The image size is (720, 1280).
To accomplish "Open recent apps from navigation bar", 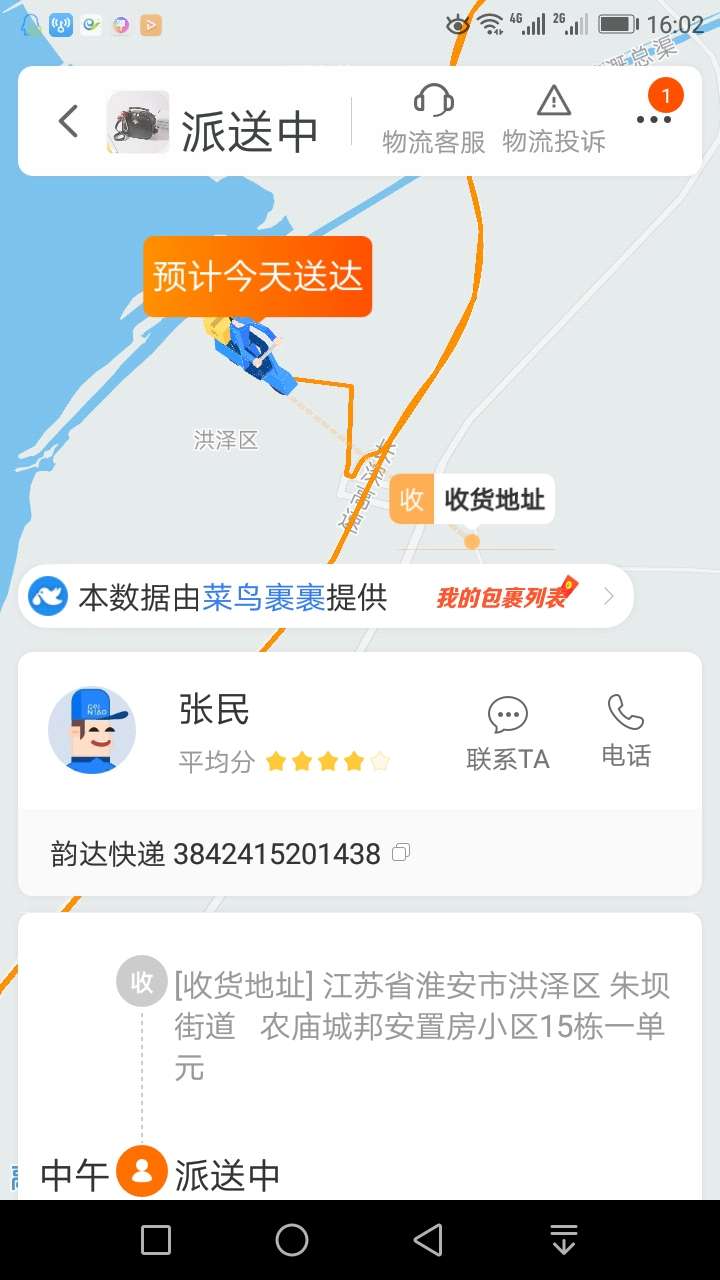I will pos(156,1240).
